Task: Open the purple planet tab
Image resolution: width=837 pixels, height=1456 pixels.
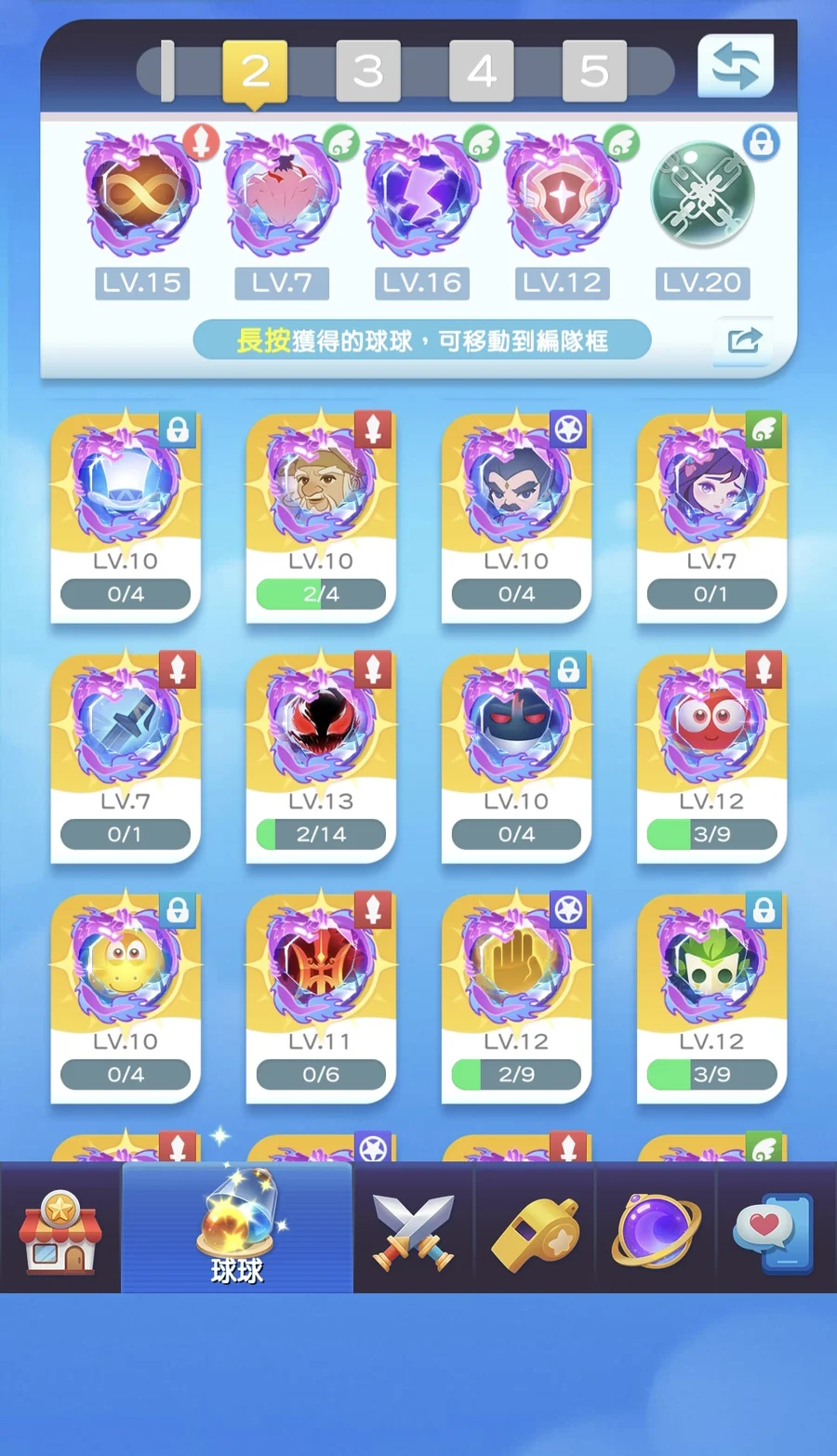Action: coord(656,1229)
